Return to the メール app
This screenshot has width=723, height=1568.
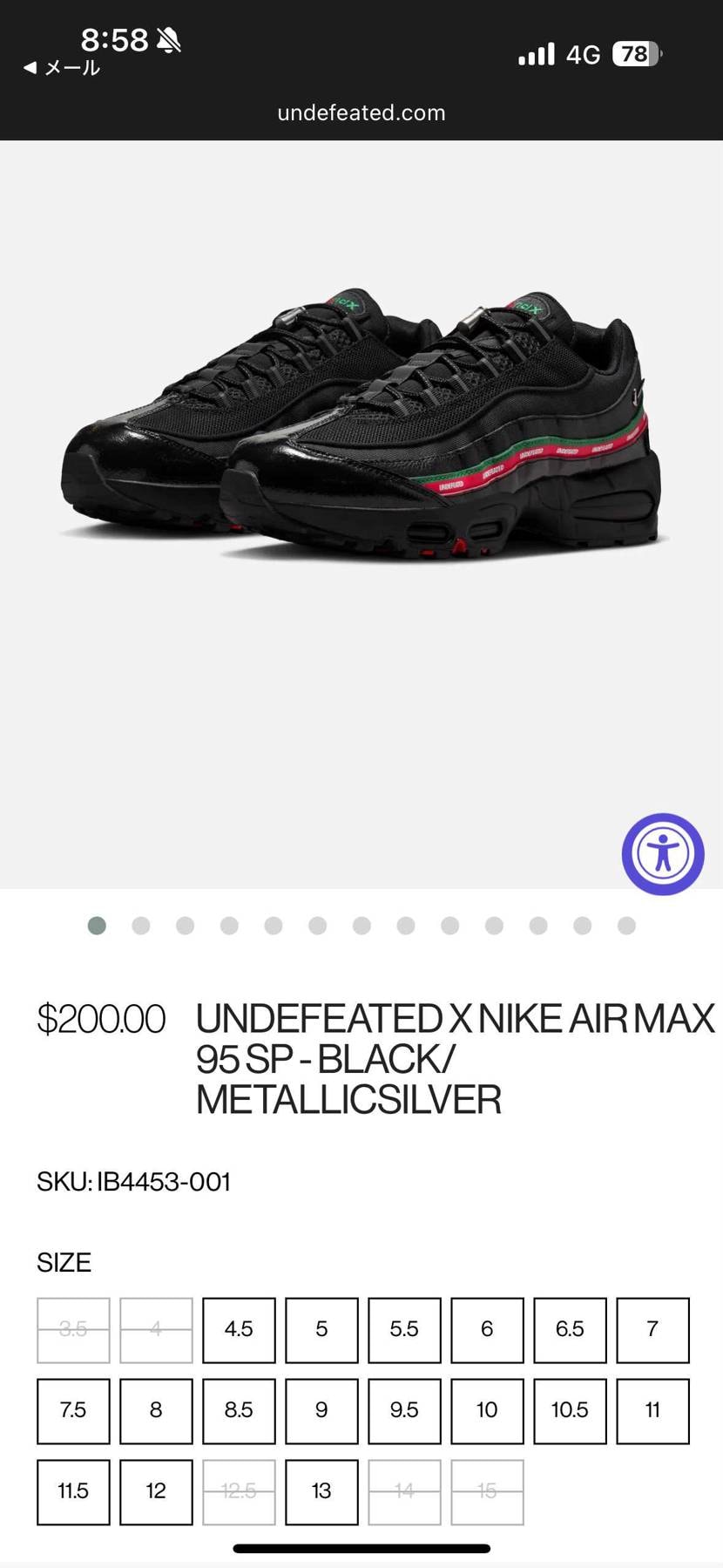click(61, 68)
